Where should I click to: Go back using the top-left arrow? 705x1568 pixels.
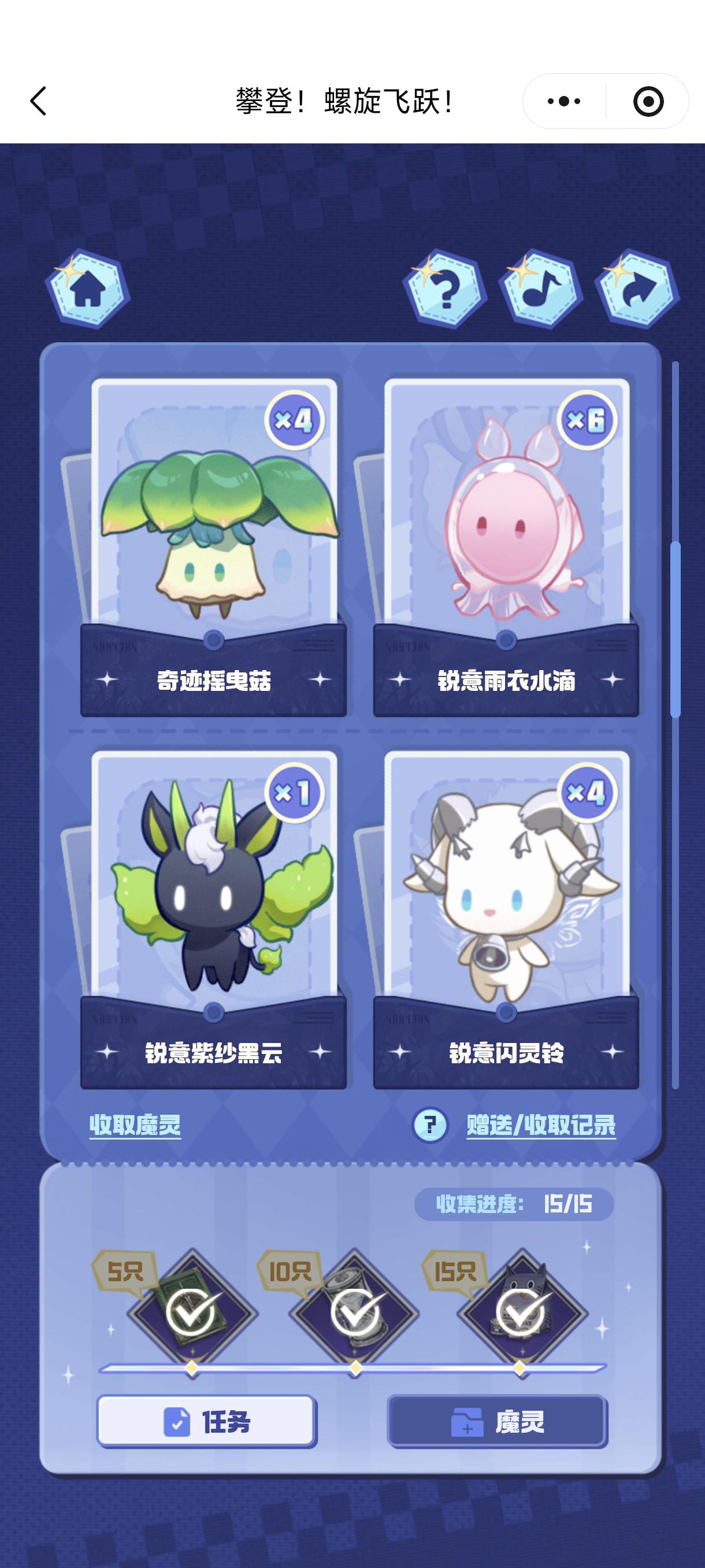coord(38,101)
